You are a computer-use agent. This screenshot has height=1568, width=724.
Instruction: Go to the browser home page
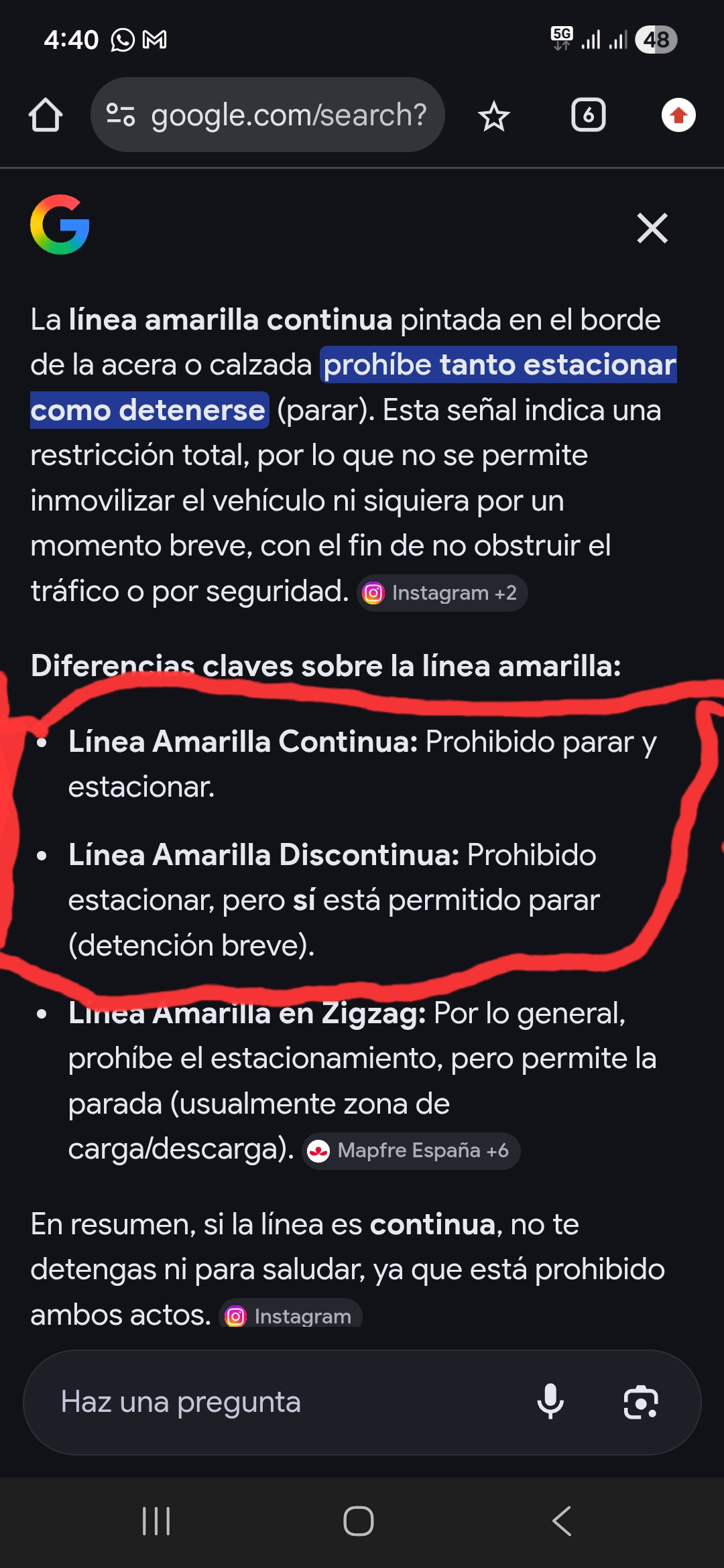46,115
